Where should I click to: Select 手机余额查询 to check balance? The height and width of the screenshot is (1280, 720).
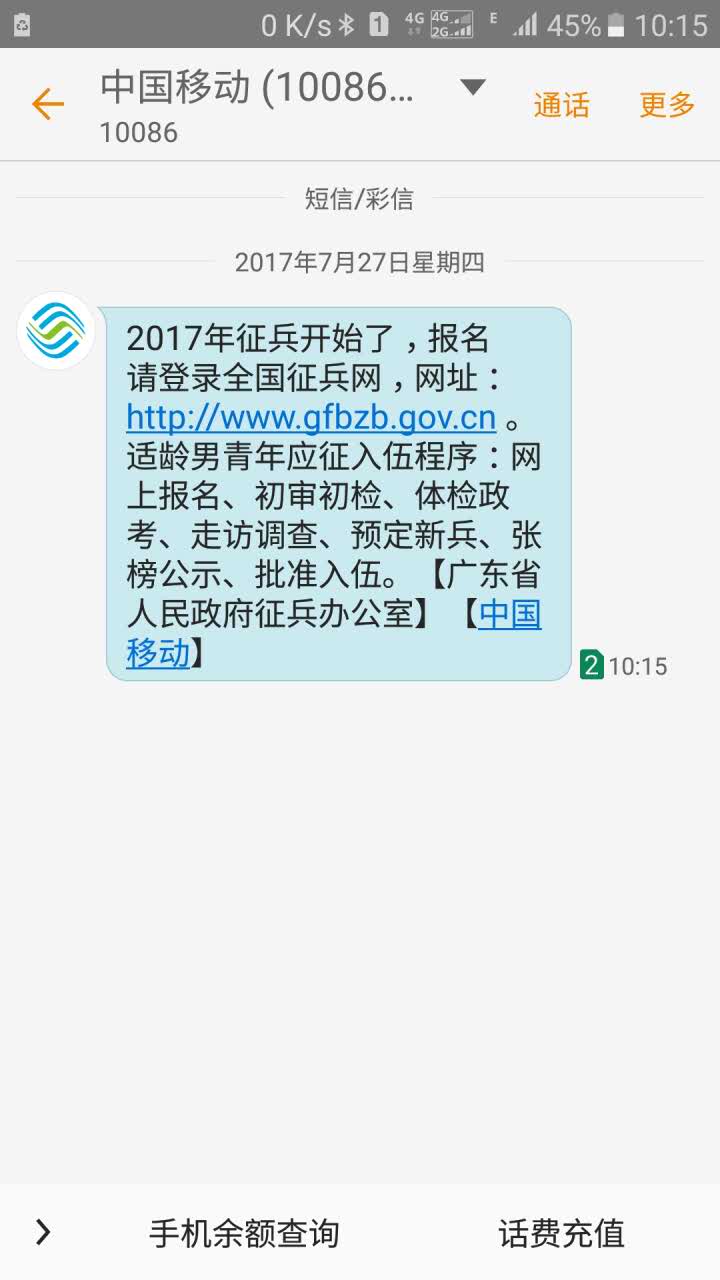pyautogui.click(x=244, y=1233)
